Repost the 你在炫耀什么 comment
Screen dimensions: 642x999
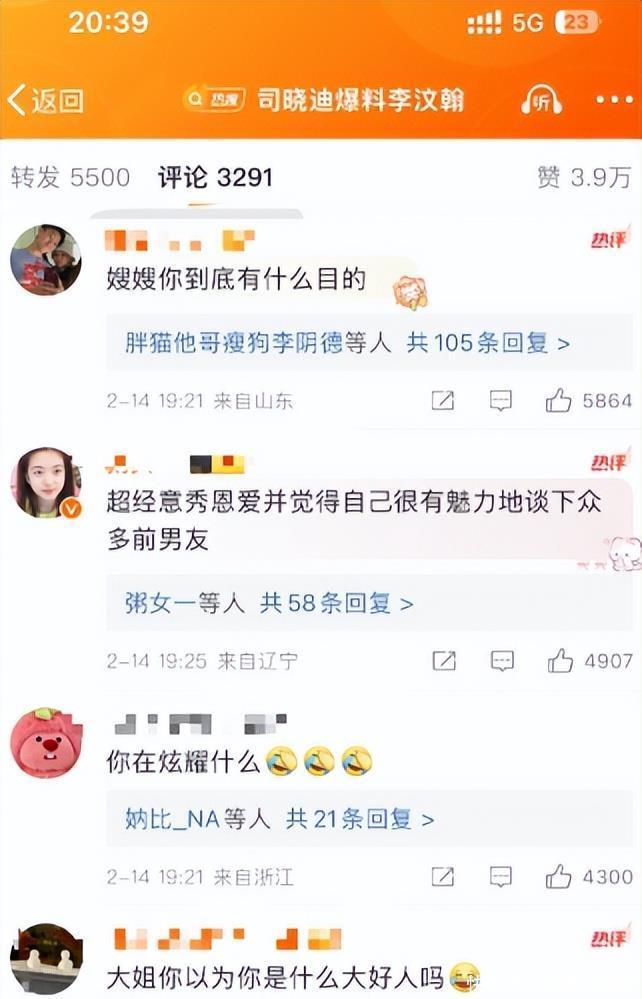[442, 877]
